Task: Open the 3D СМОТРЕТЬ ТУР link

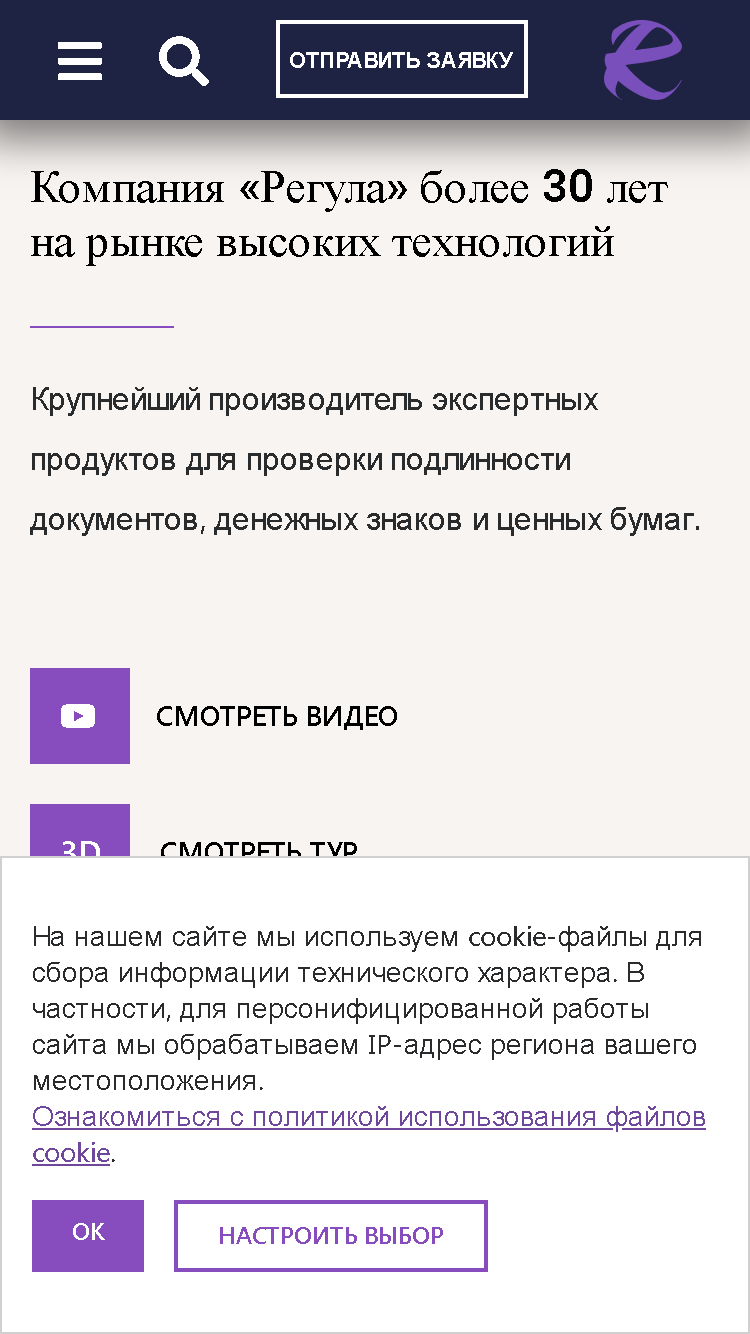Action: click(195, 830)
